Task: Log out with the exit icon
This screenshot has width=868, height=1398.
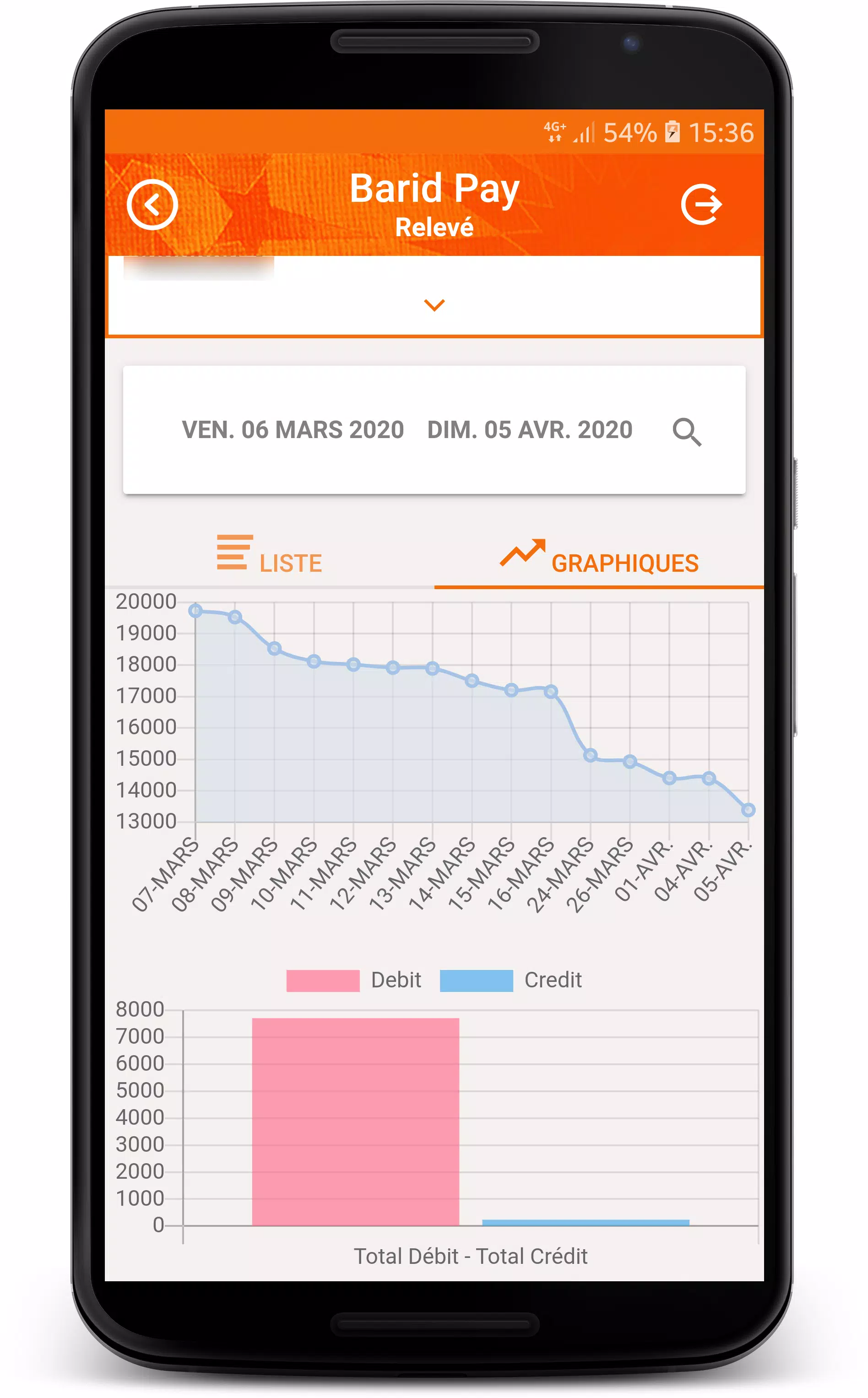Action: click(701, 204)
